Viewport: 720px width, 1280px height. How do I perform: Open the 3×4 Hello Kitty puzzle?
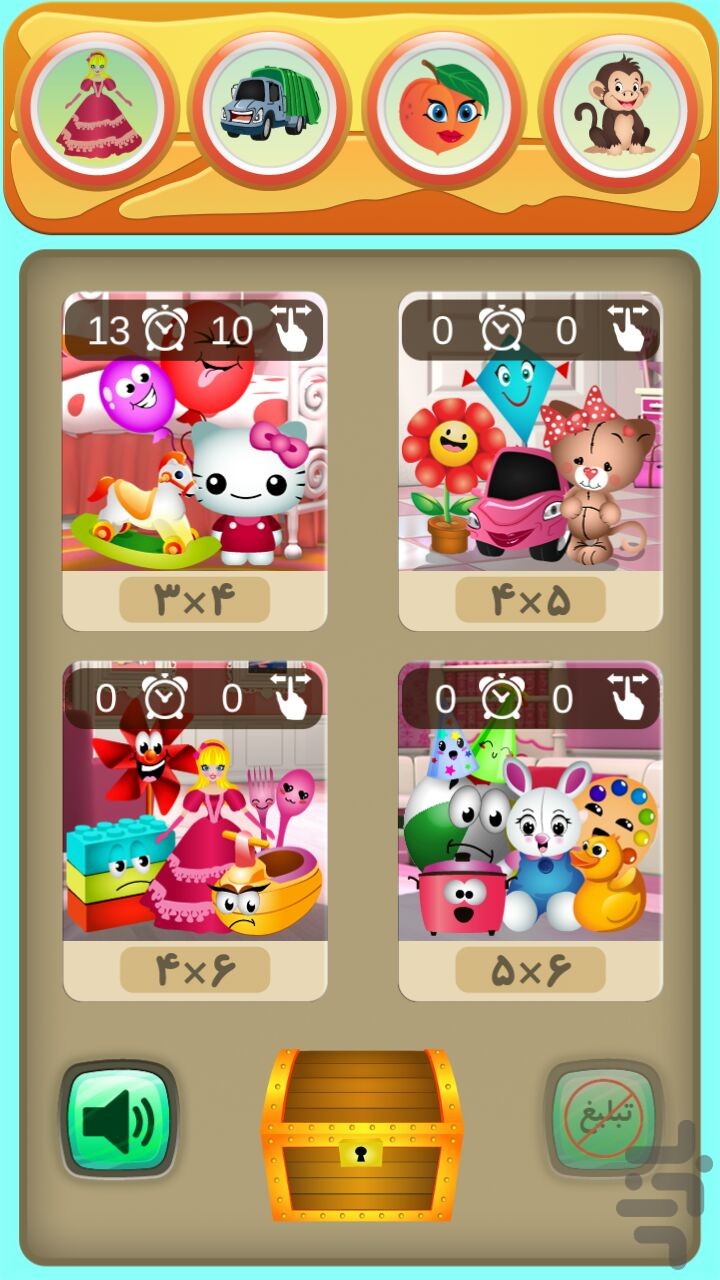point(195,461)
